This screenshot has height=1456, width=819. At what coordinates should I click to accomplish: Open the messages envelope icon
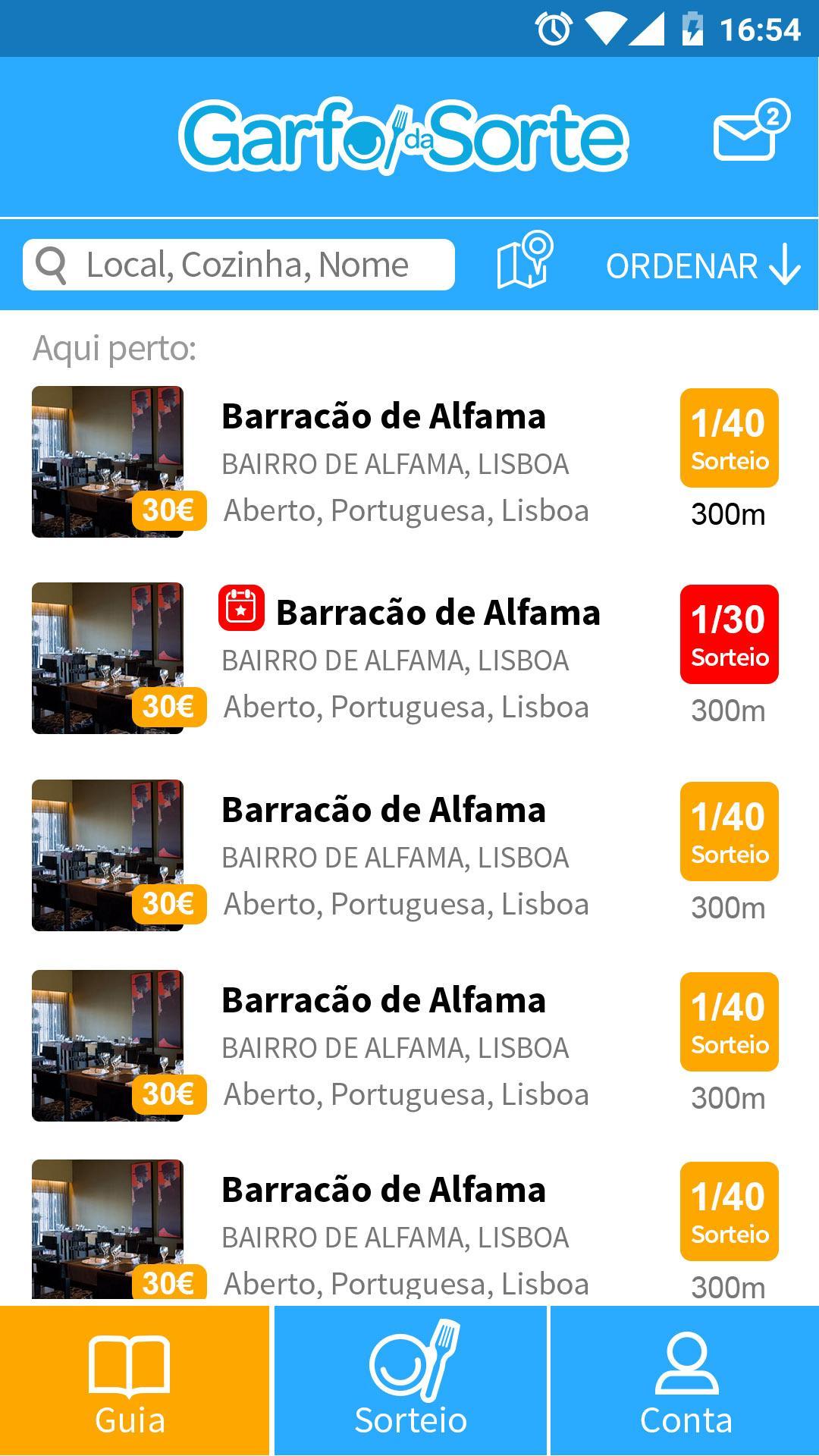pos(748,133)
